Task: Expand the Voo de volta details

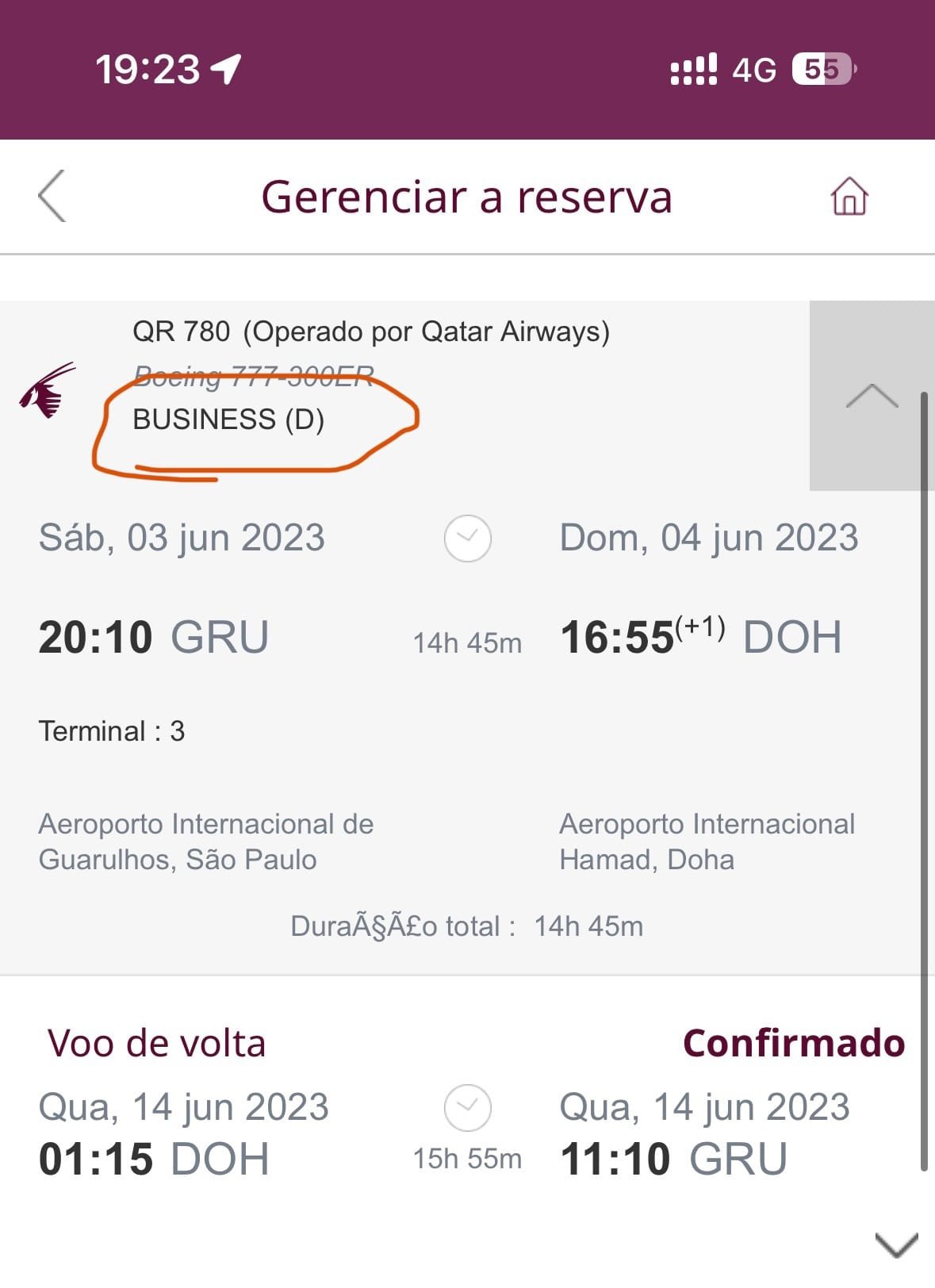Action: tap(896, 1244)
